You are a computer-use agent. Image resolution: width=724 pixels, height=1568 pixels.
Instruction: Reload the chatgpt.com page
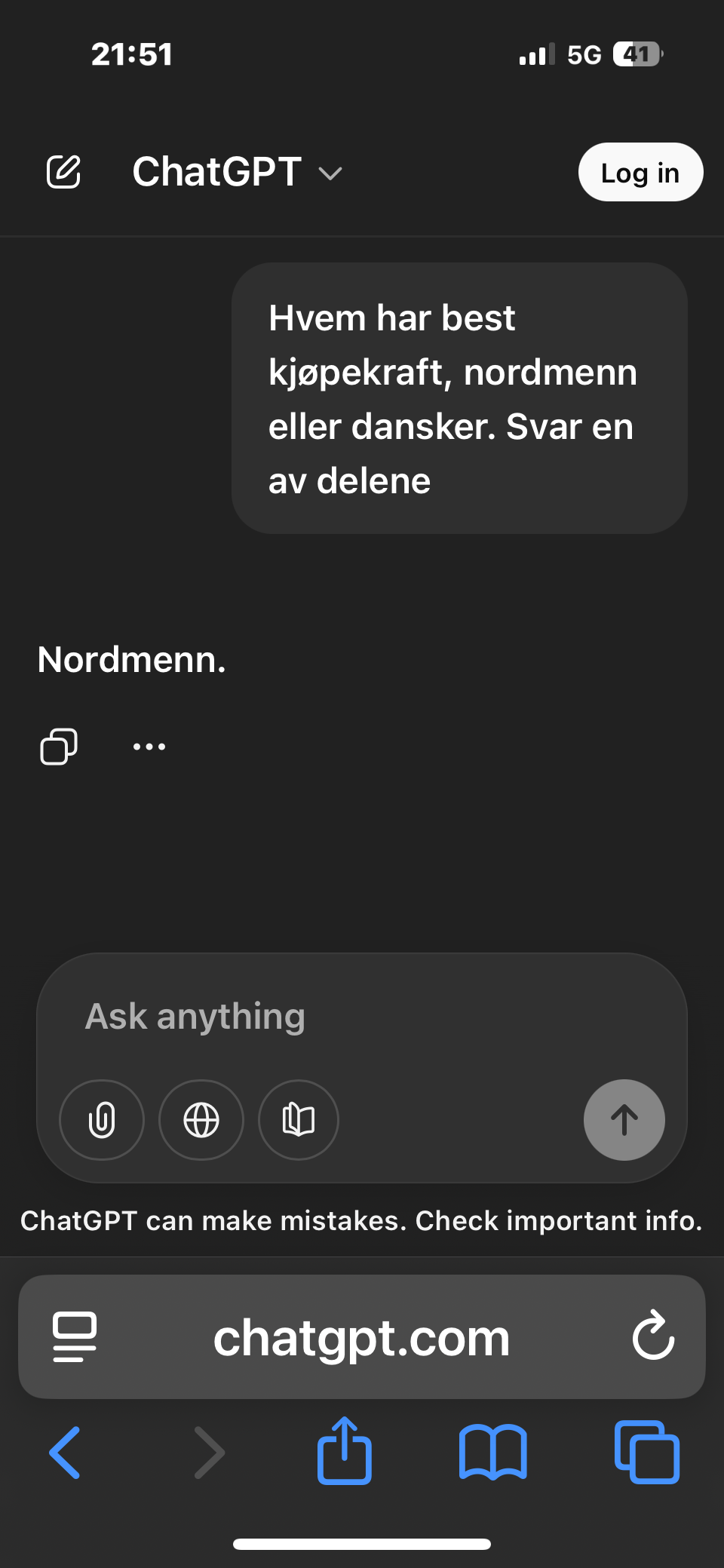point(653,1337)
